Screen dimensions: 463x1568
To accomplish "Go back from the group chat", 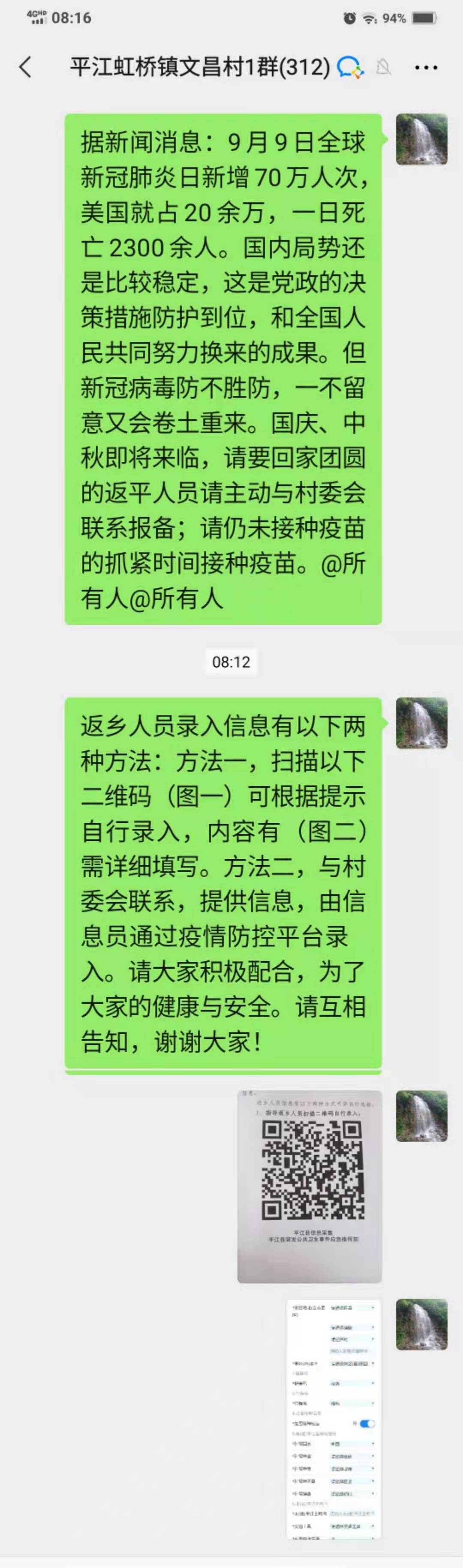I will pyautogui.click(x=26, y=67).
